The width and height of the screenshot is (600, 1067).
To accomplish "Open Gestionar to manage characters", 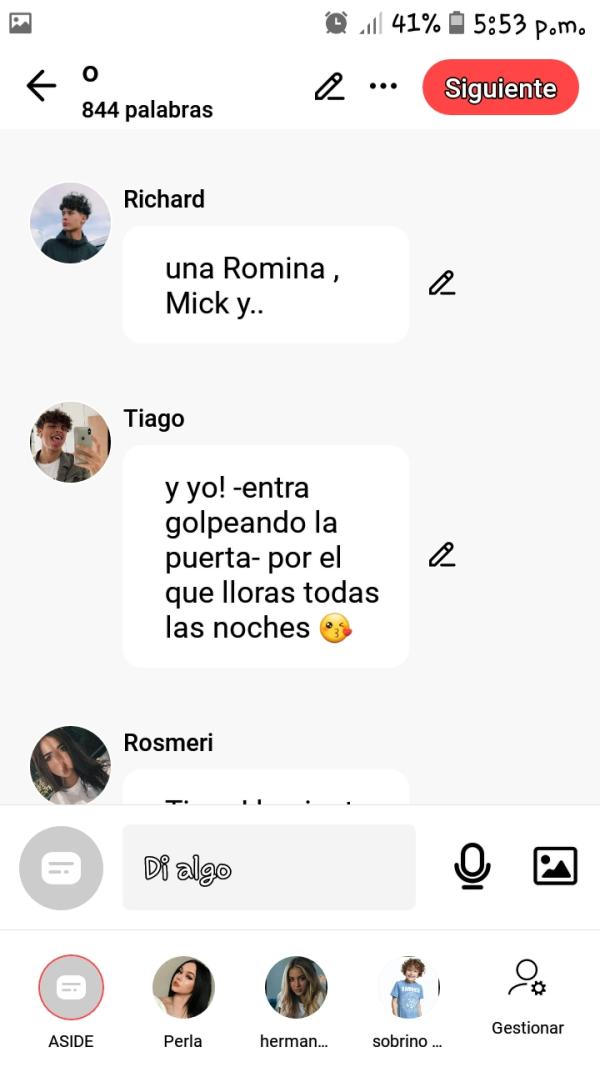I will [x=527, y=996].
